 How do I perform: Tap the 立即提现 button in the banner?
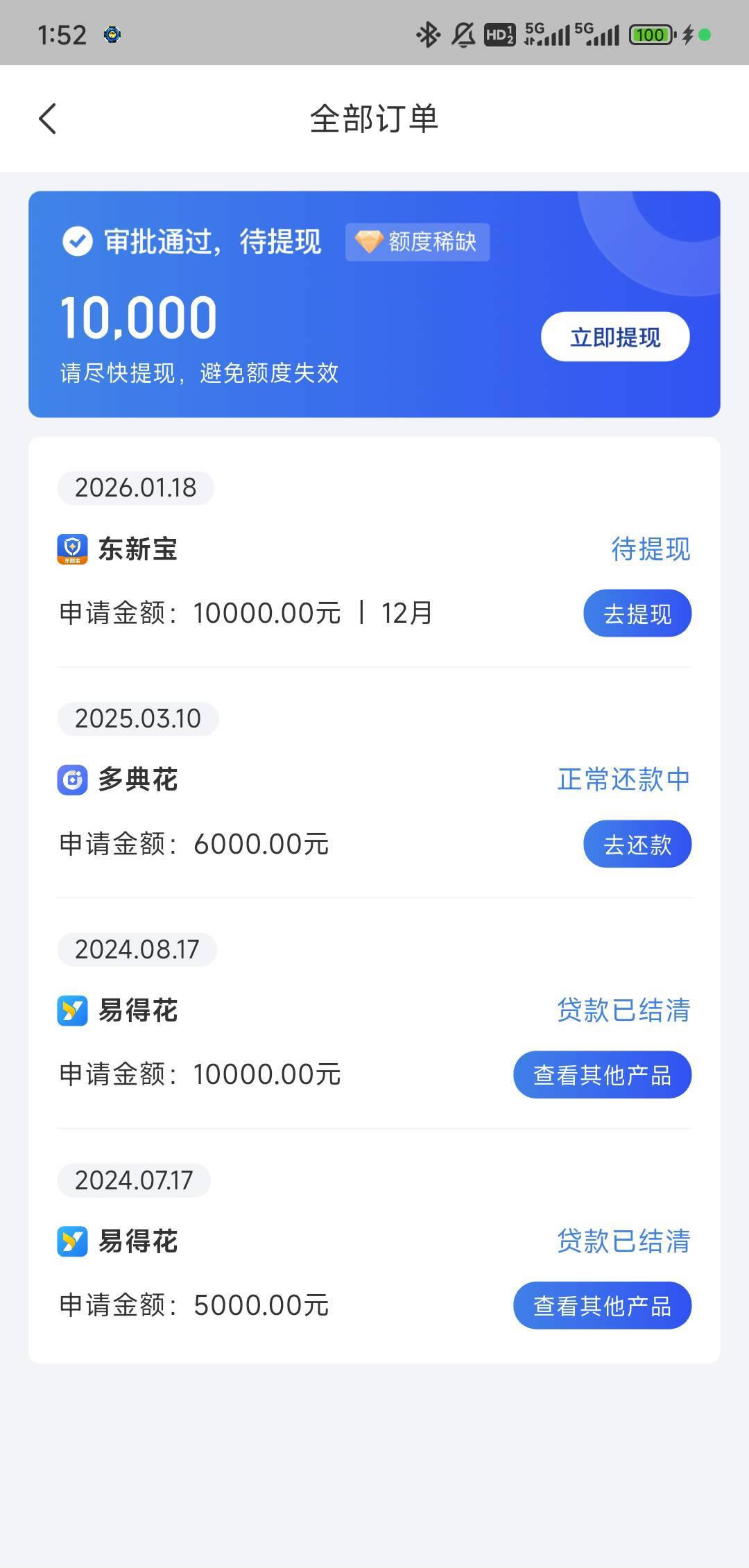point(615,337)
